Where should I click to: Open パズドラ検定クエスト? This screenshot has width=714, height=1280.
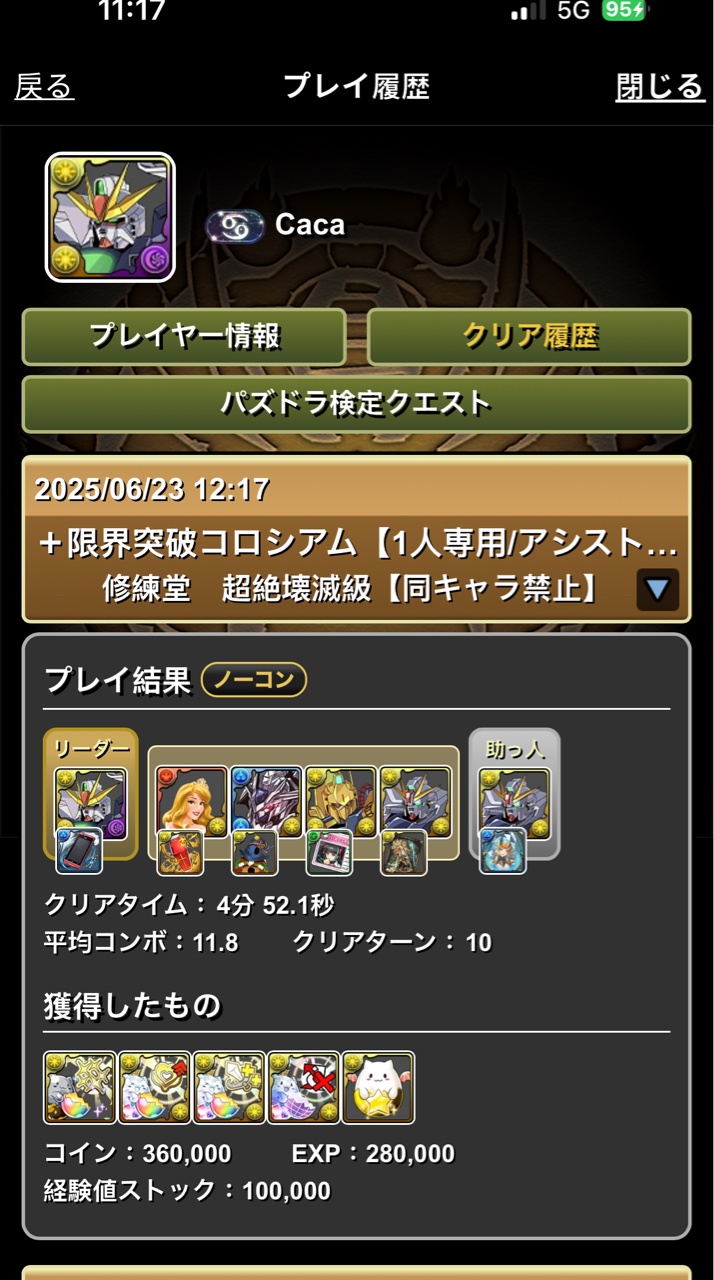coord(356,404)
